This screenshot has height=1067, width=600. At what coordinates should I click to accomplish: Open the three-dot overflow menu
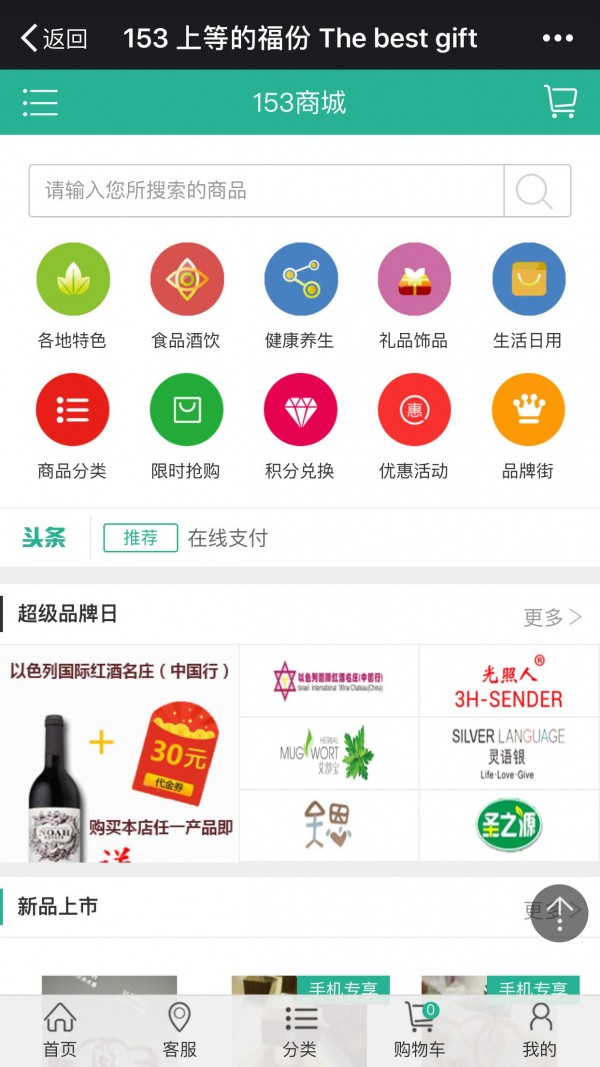(x=558, y=39)
